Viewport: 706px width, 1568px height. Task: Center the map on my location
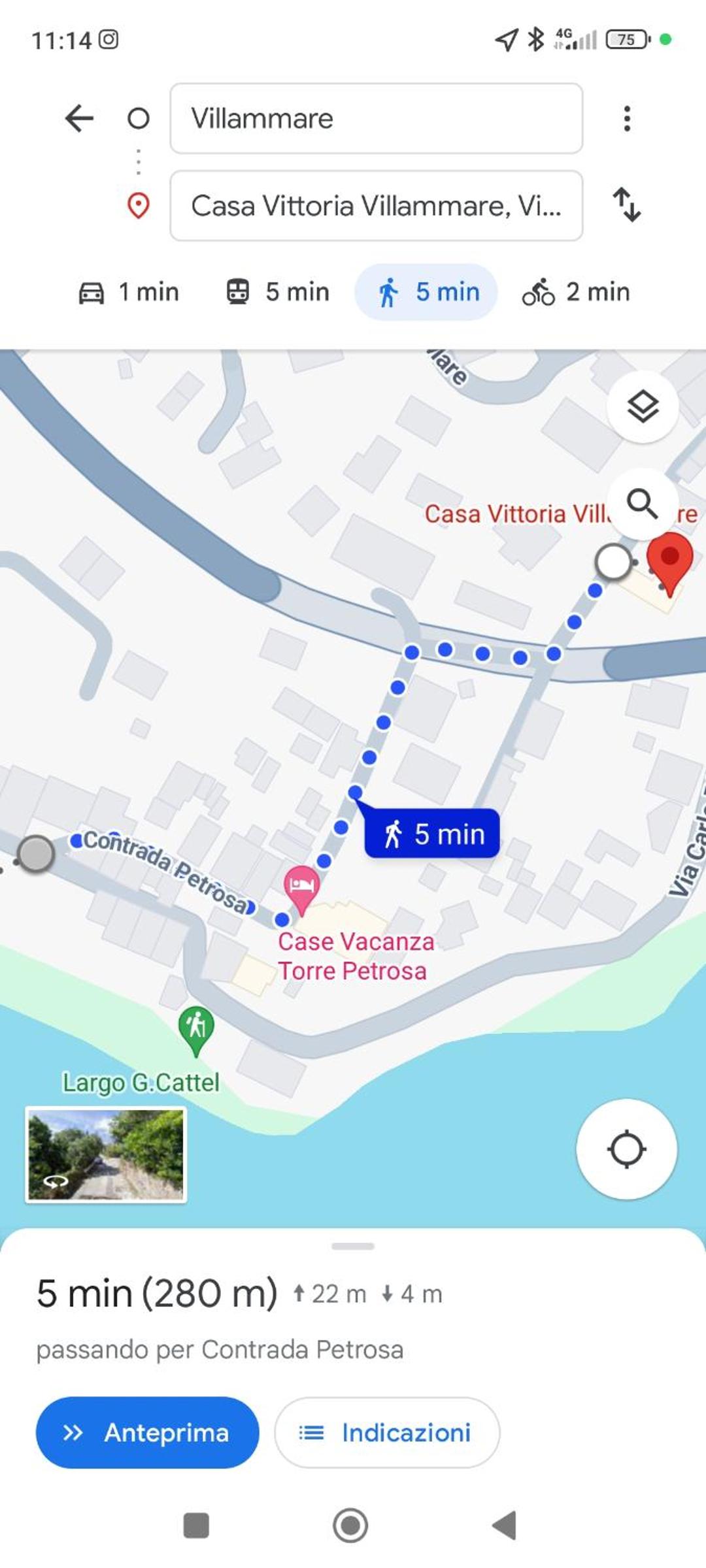point(626,1149)
